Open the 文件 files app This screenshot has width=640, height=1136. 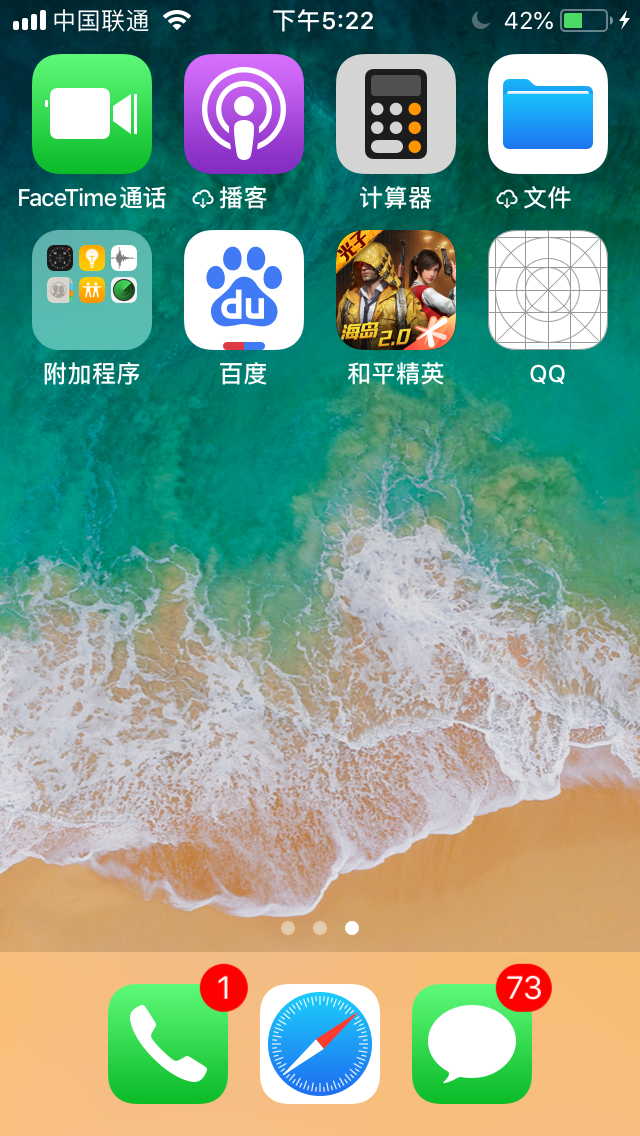(548, 114)
